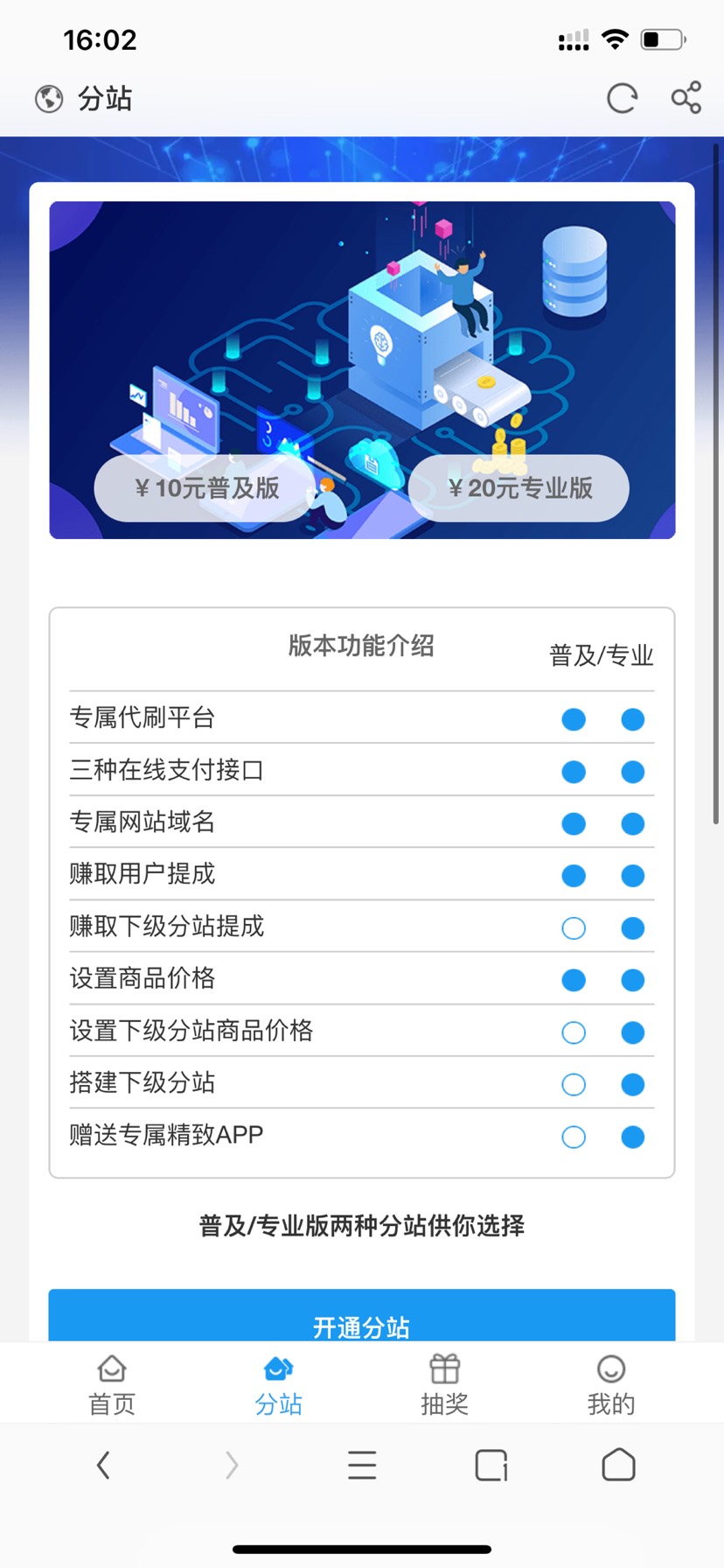The width and height of the screenshot is (724, 1568).
Task: Share this 分站 page
Action: (686, 97)
